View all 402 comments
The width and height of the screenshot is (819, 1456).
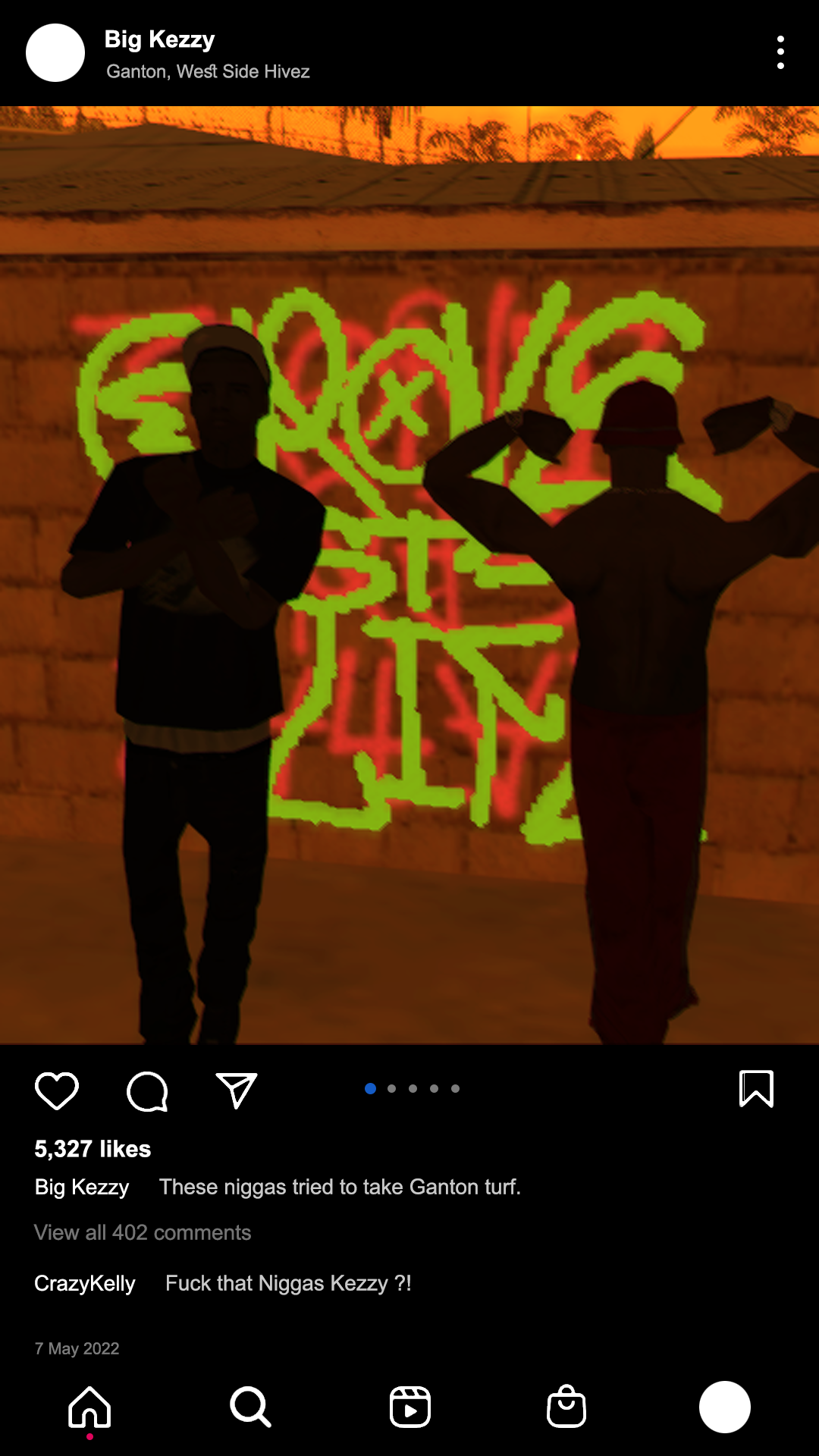pos(143,1232)
